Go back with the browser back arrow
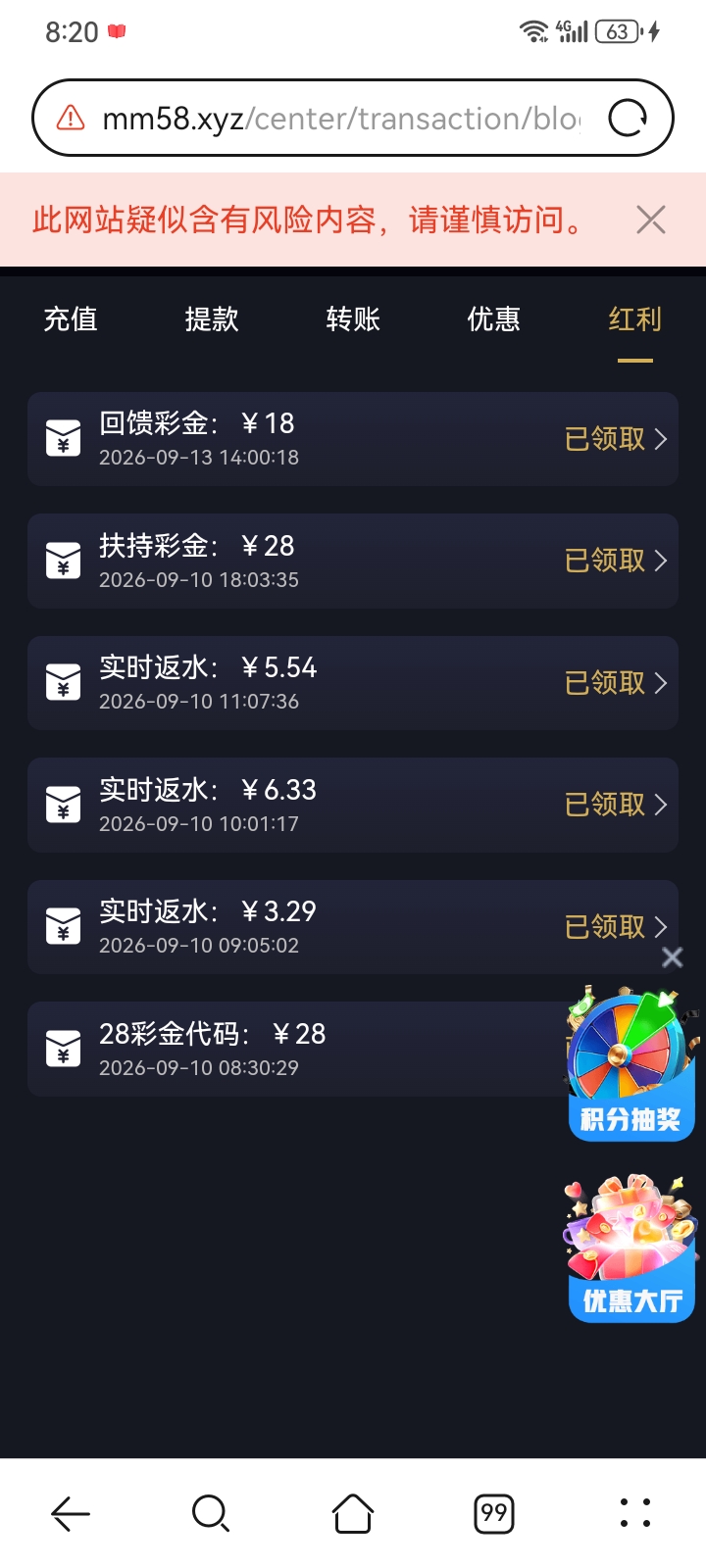The image size is (706, 1568). pyautogui.click(x=71, y=1513)
